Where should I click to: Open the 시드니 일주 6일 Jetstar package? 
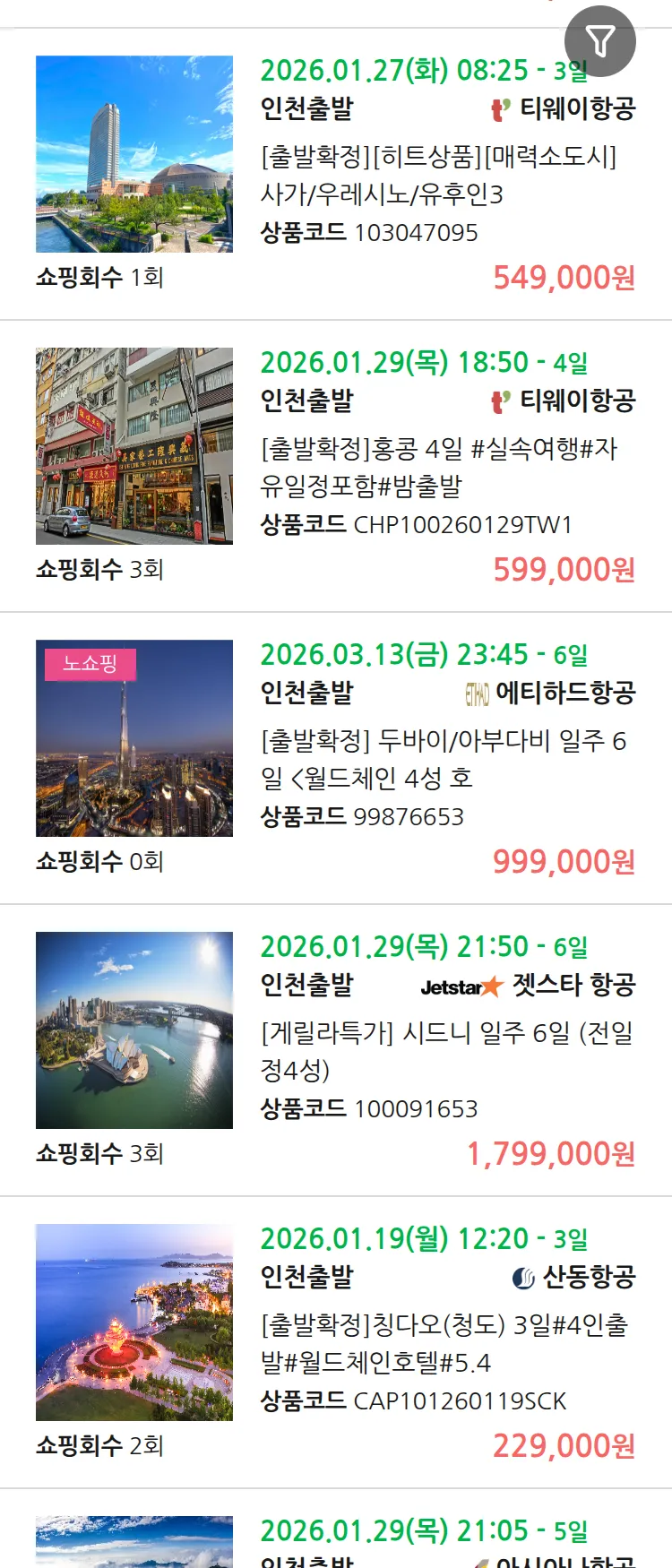point(445,1052)
